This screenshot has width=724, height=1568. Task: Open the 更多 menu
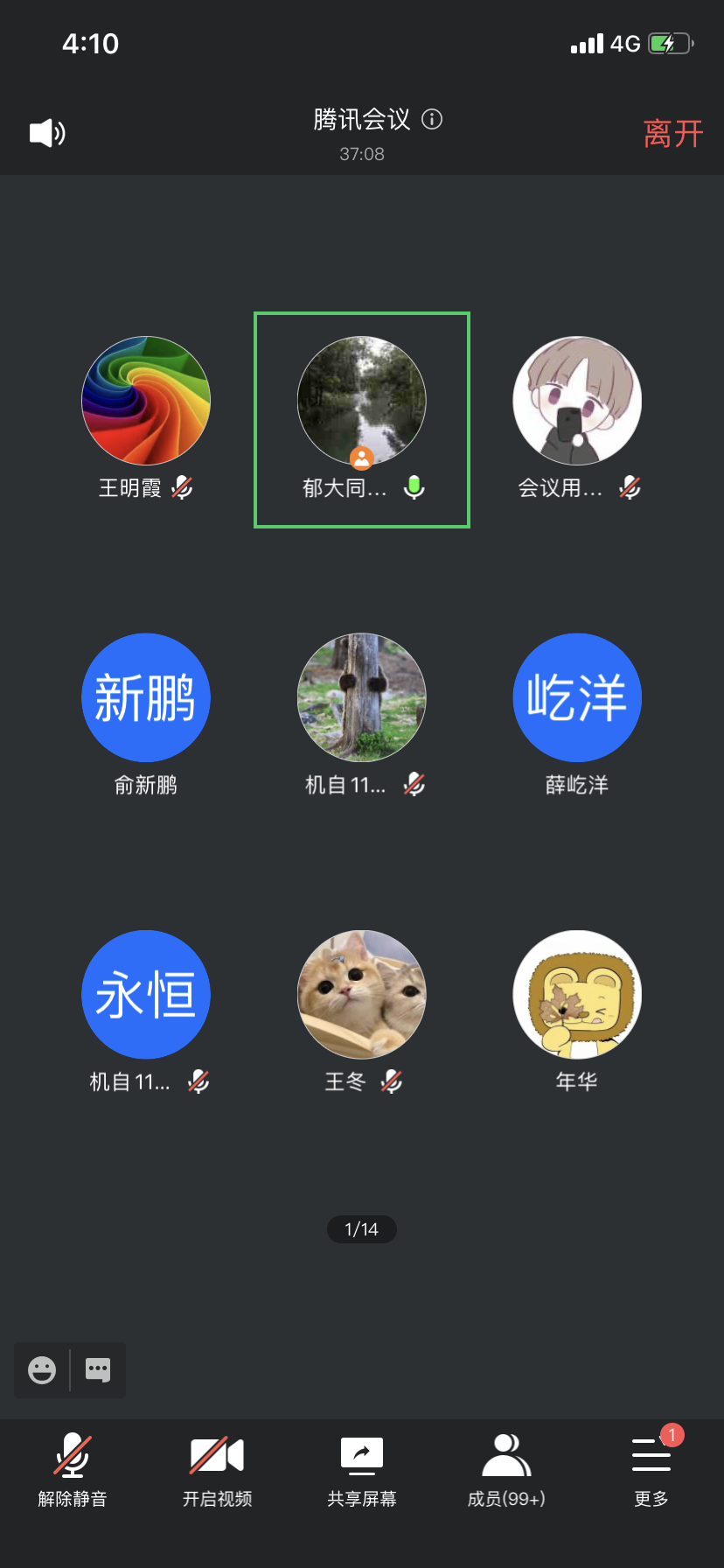(651, 1472)
